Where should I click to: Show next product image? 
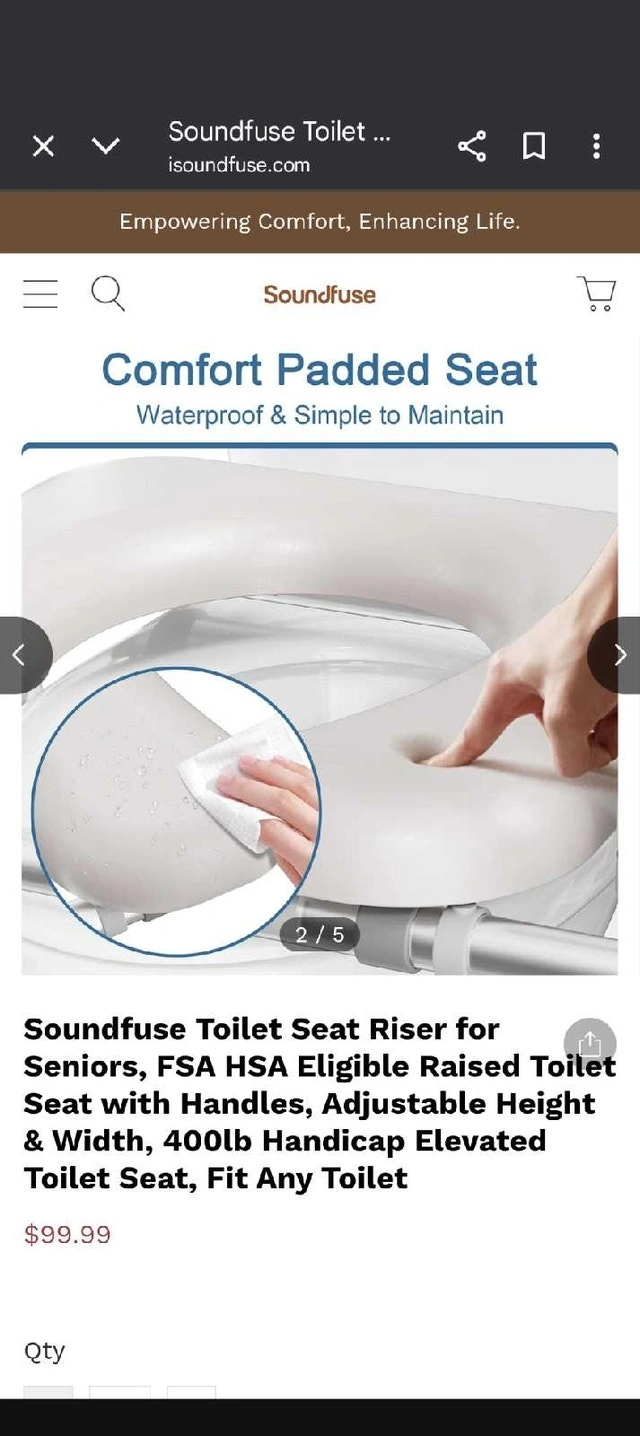tap(617, 655)
